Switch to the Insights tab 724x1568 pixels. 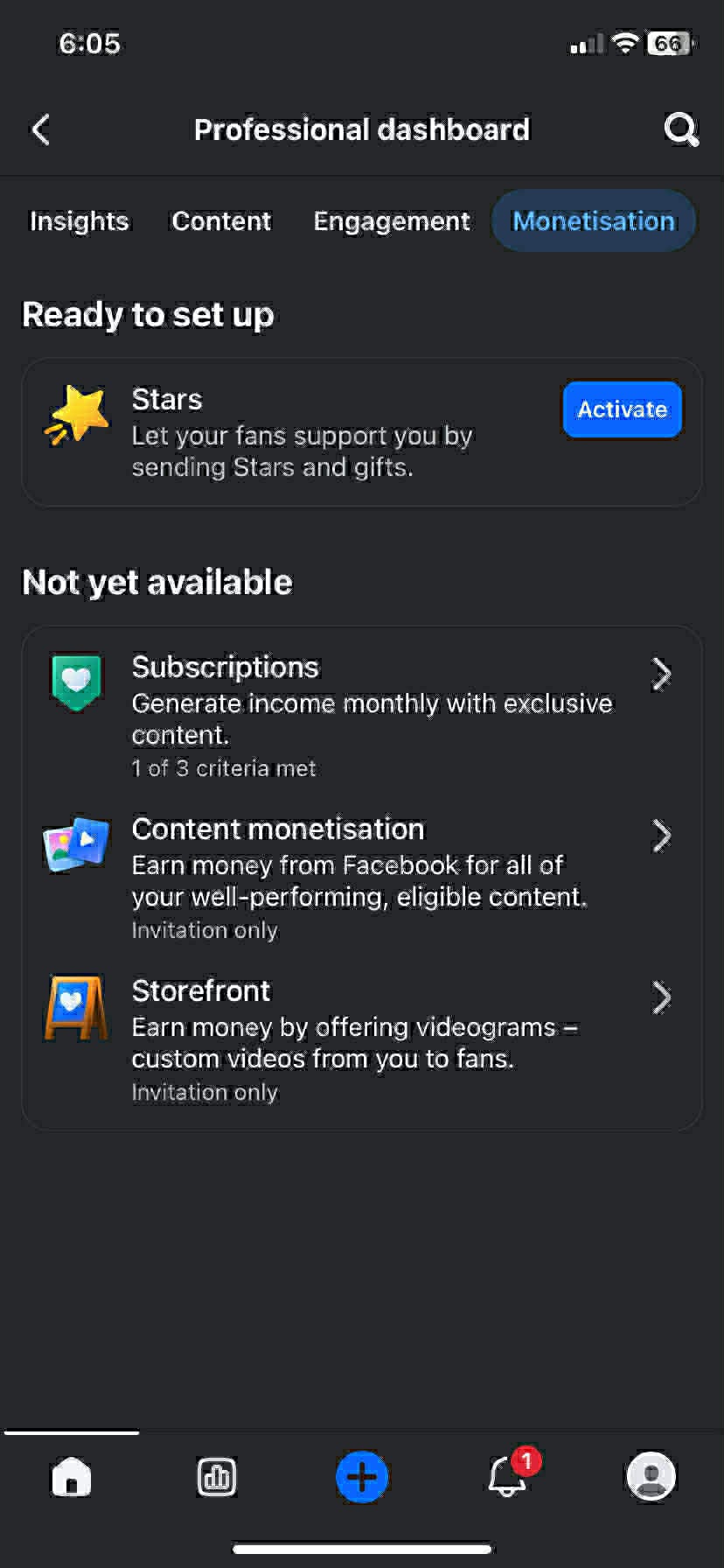(x=80, y=221)
